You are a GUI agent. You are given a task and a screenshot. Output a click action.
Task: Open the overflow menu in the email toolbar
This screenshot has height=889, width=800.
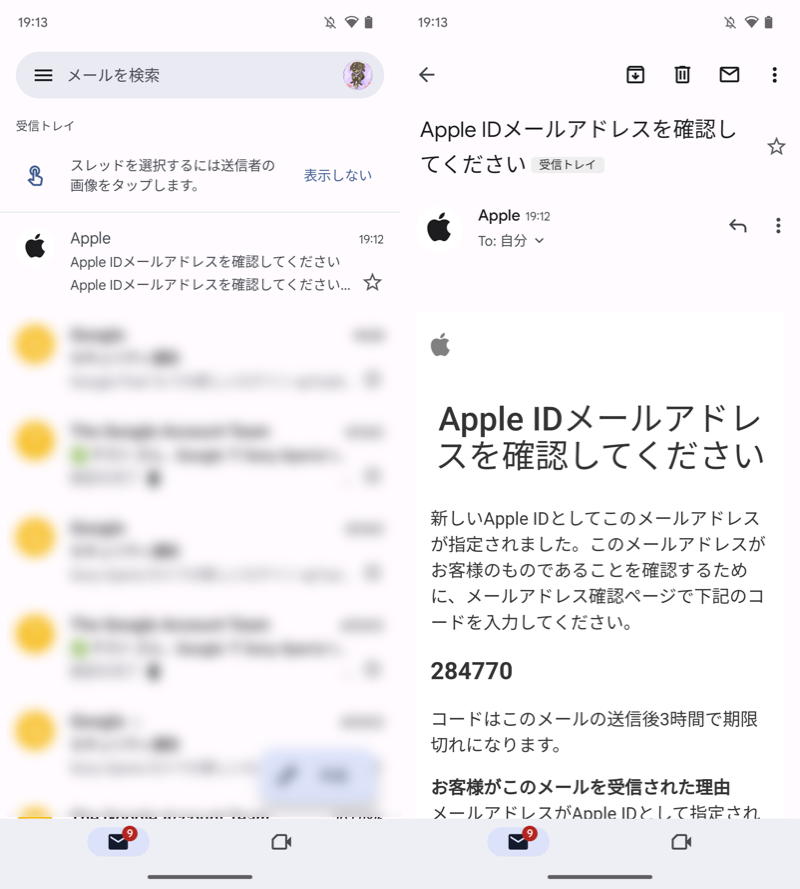(x=774, y=75)
